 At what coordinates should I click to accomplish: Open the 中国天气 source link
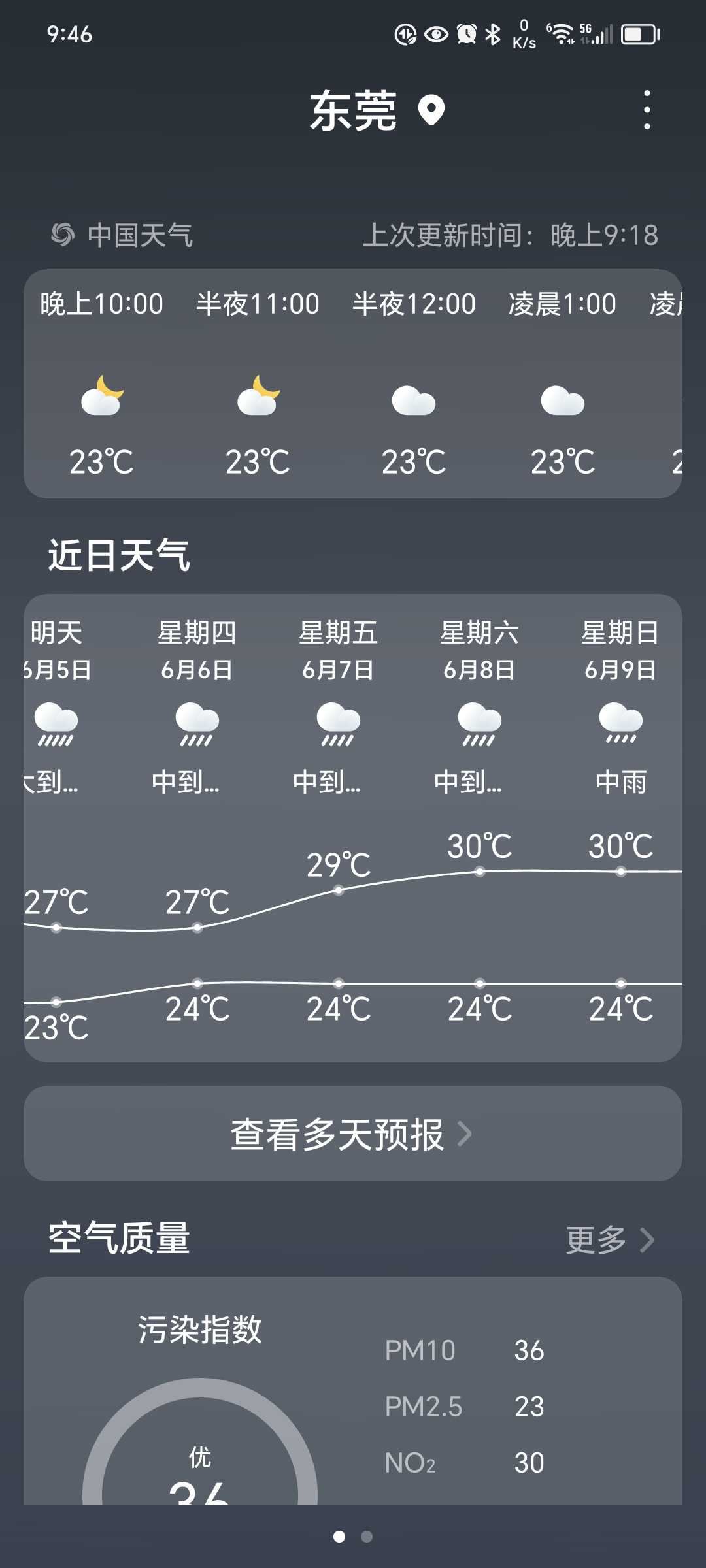pyautogui.click(x=122, y=235)
